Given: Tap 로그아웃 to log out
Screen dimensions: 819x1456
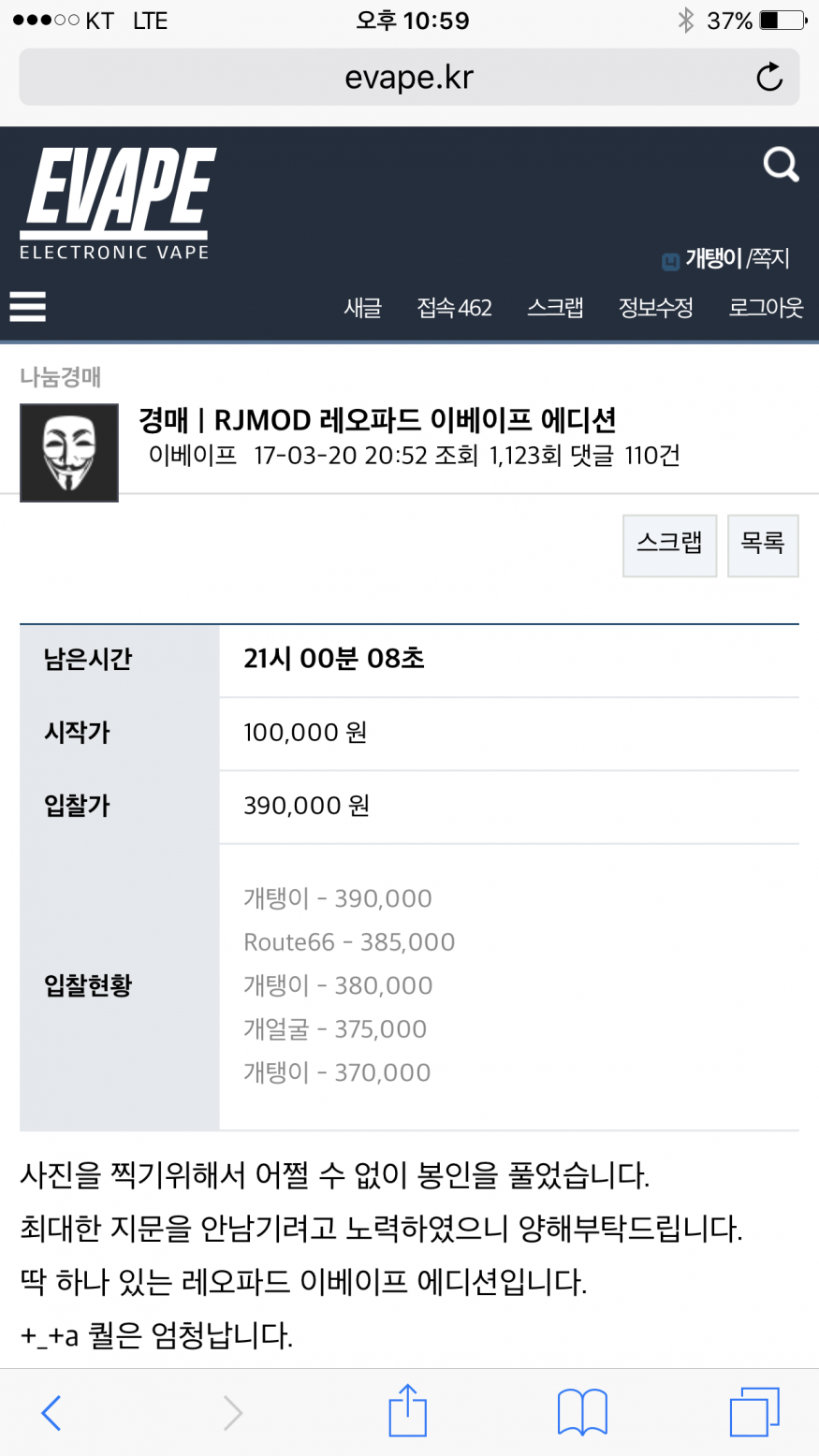Looking at the screenshot, I should coord(766,308).
